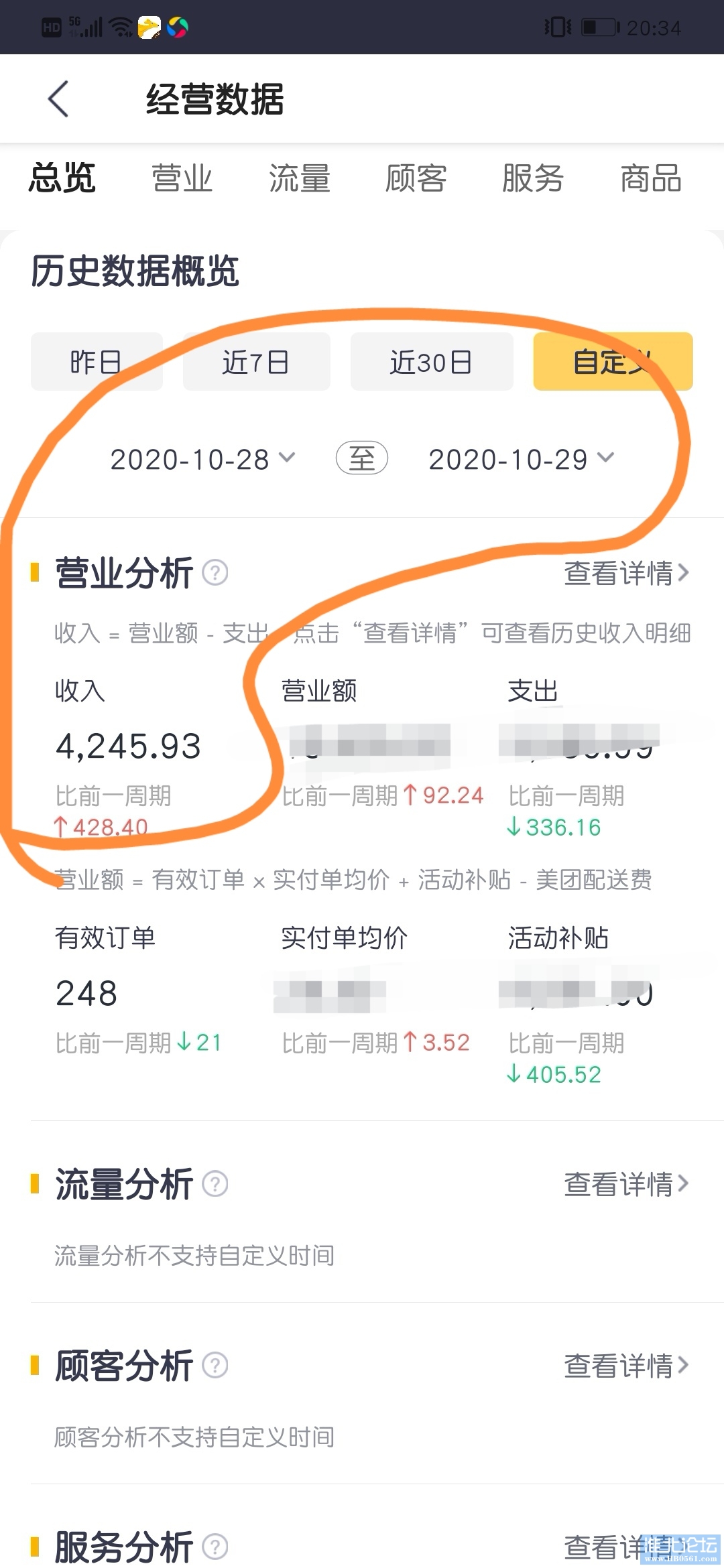The image size is (724, 1568).
Task: Open the 顾客 tab
Action: pos(416,179)
